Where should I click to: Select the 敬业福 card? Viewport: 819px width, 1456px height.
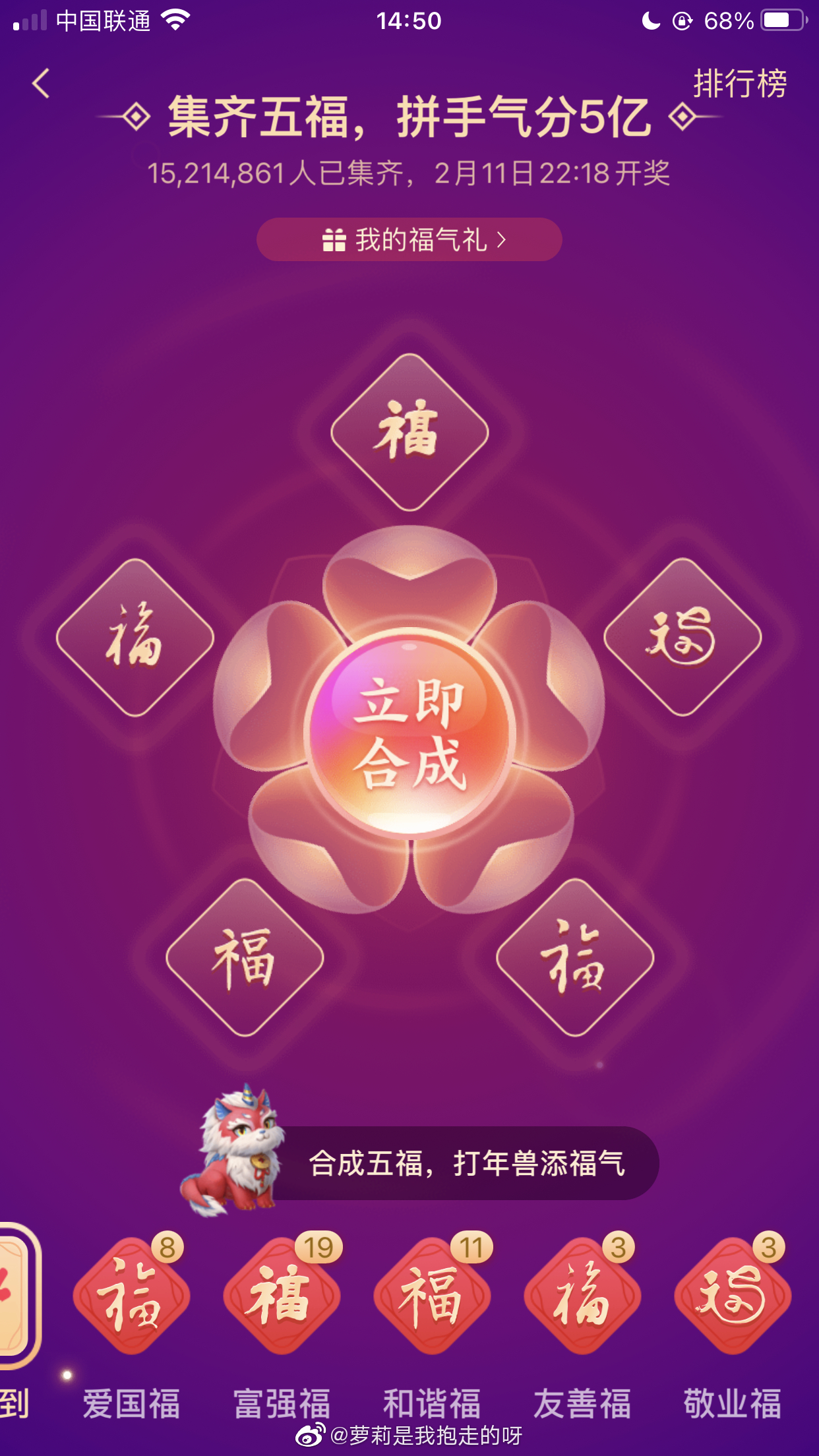click(x=733, y=1296)
